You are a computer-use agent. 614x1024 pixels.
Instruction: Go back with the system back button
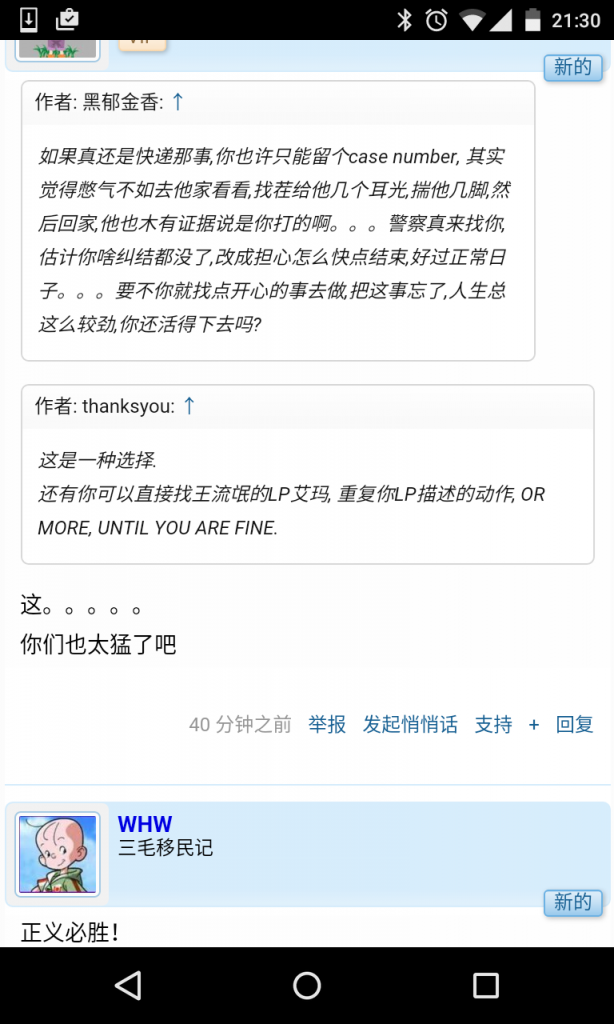click(128, 985)
